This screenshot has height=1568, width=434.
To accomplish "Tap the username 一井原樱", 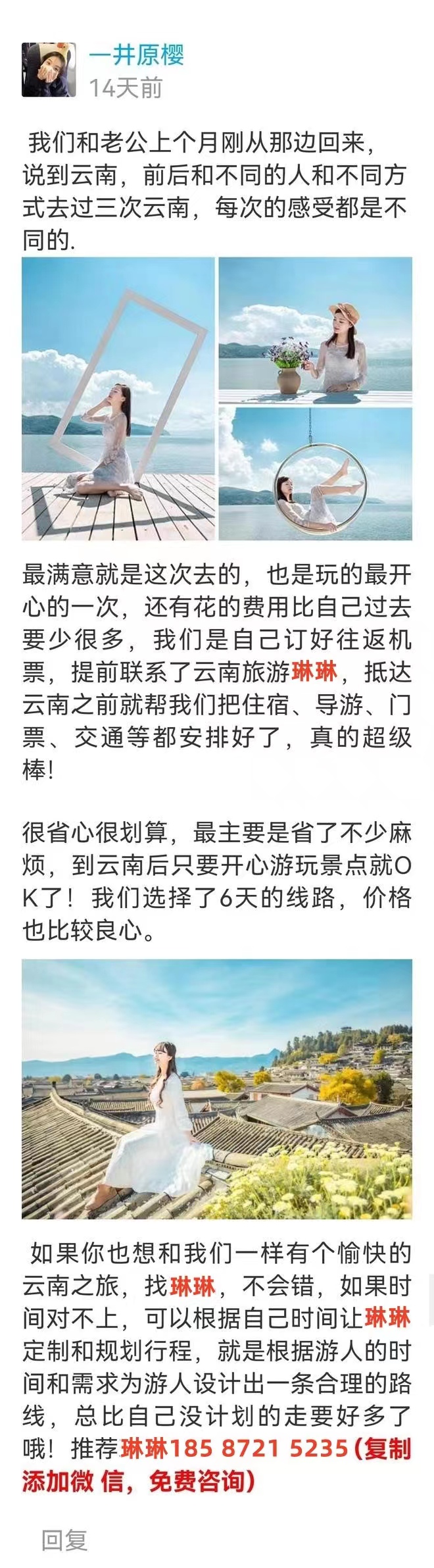I will tap(136, 55).
